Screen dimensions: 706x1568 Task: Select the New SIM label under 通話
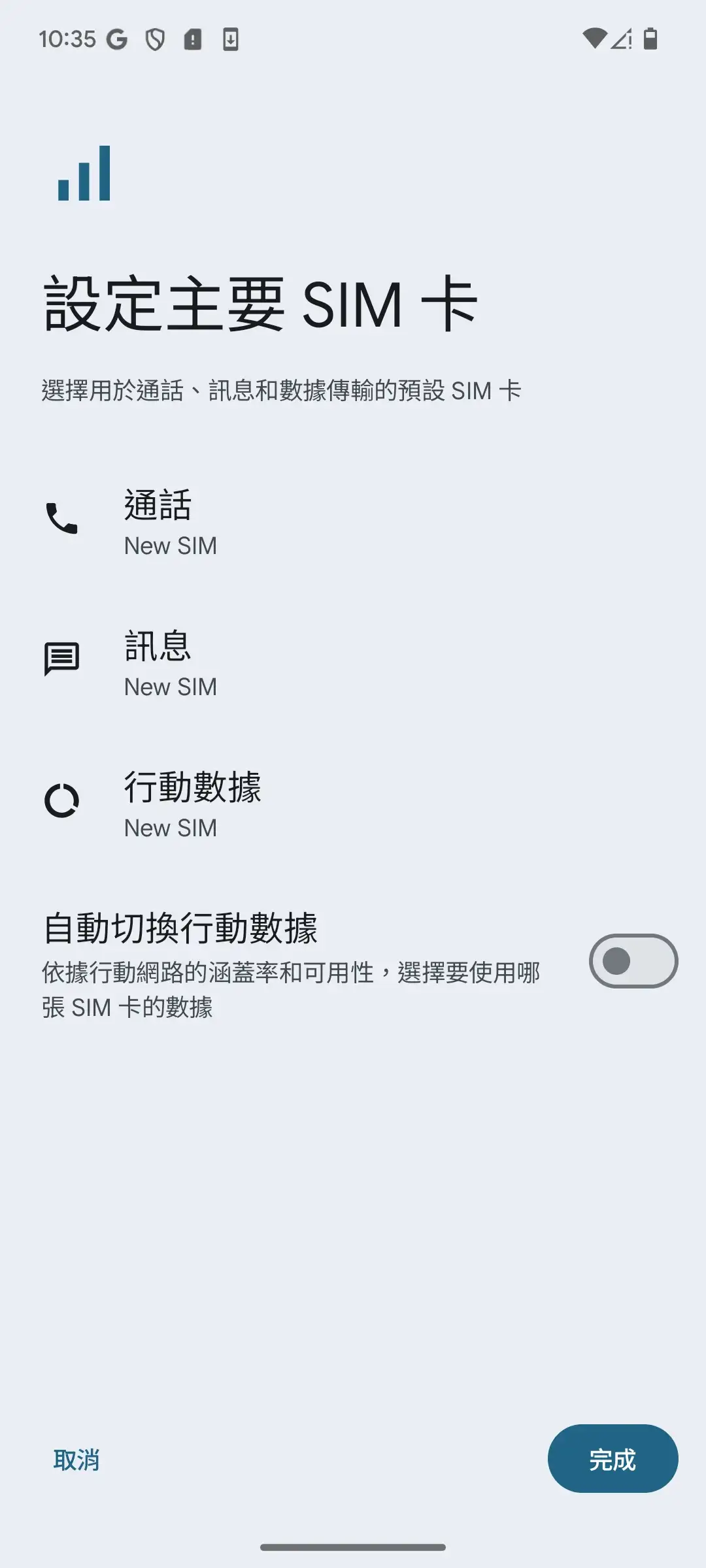pos(170,546)
